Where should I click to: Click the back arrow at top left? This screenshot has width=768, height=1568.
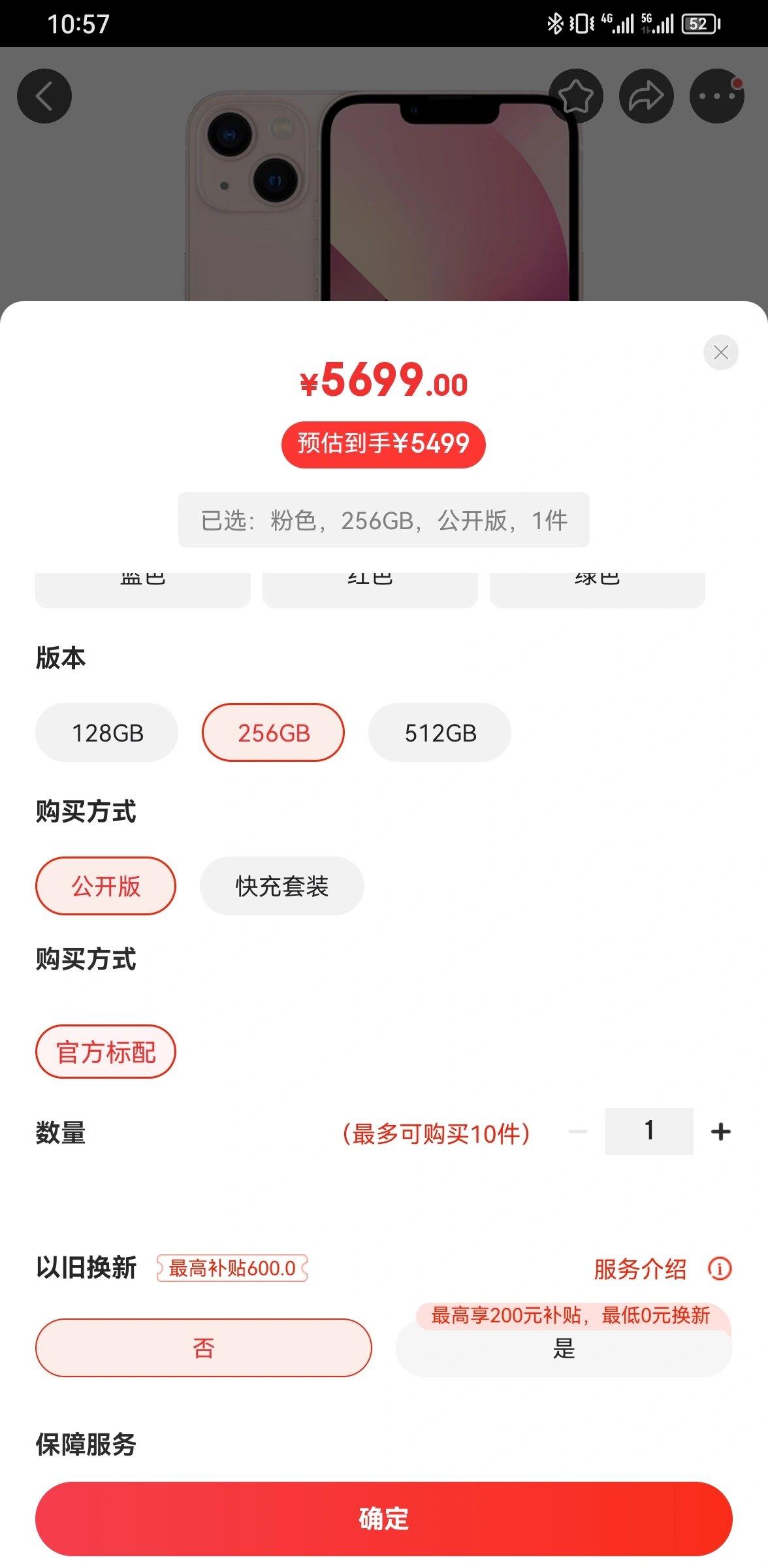[44, 95]
